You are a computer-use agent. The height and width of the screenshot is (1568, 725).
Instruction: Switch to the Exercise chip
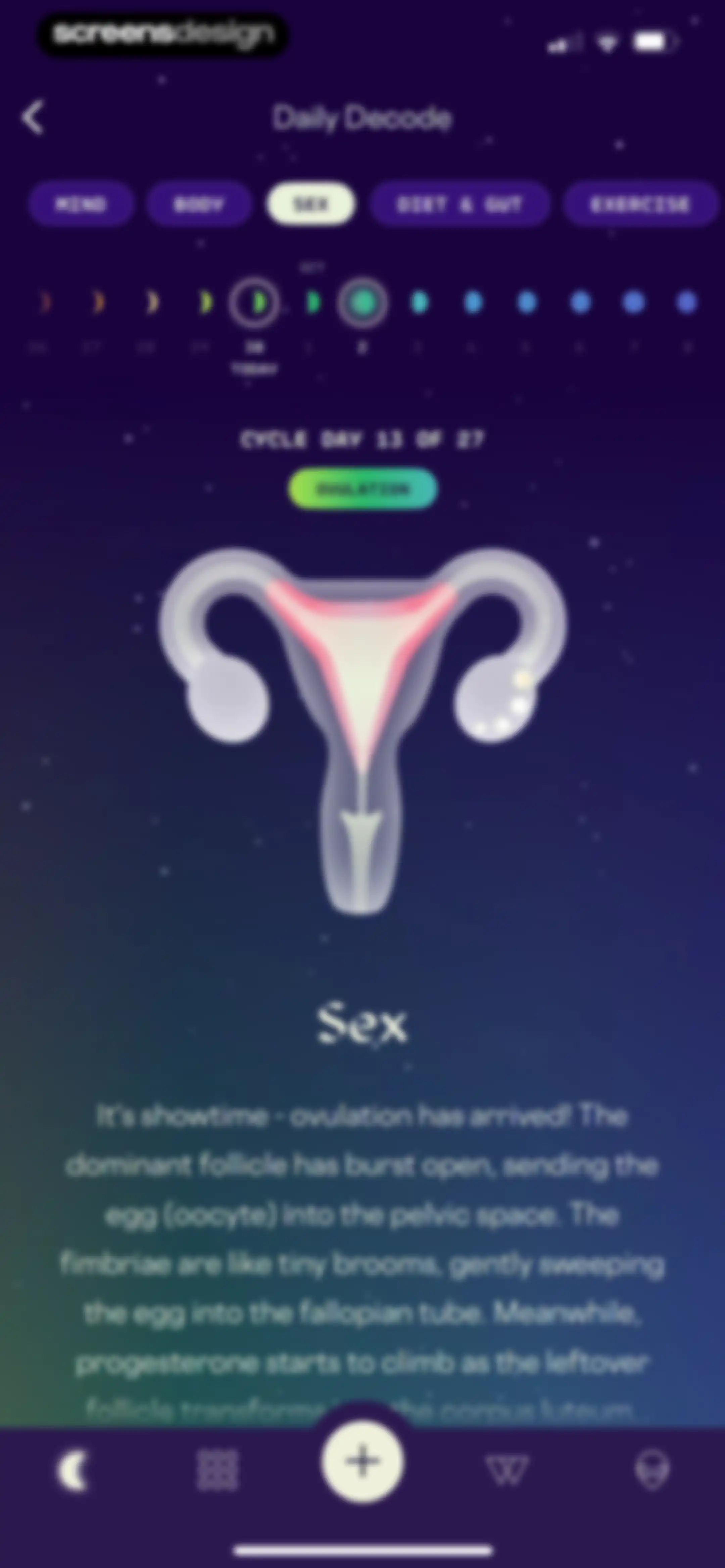640,204
